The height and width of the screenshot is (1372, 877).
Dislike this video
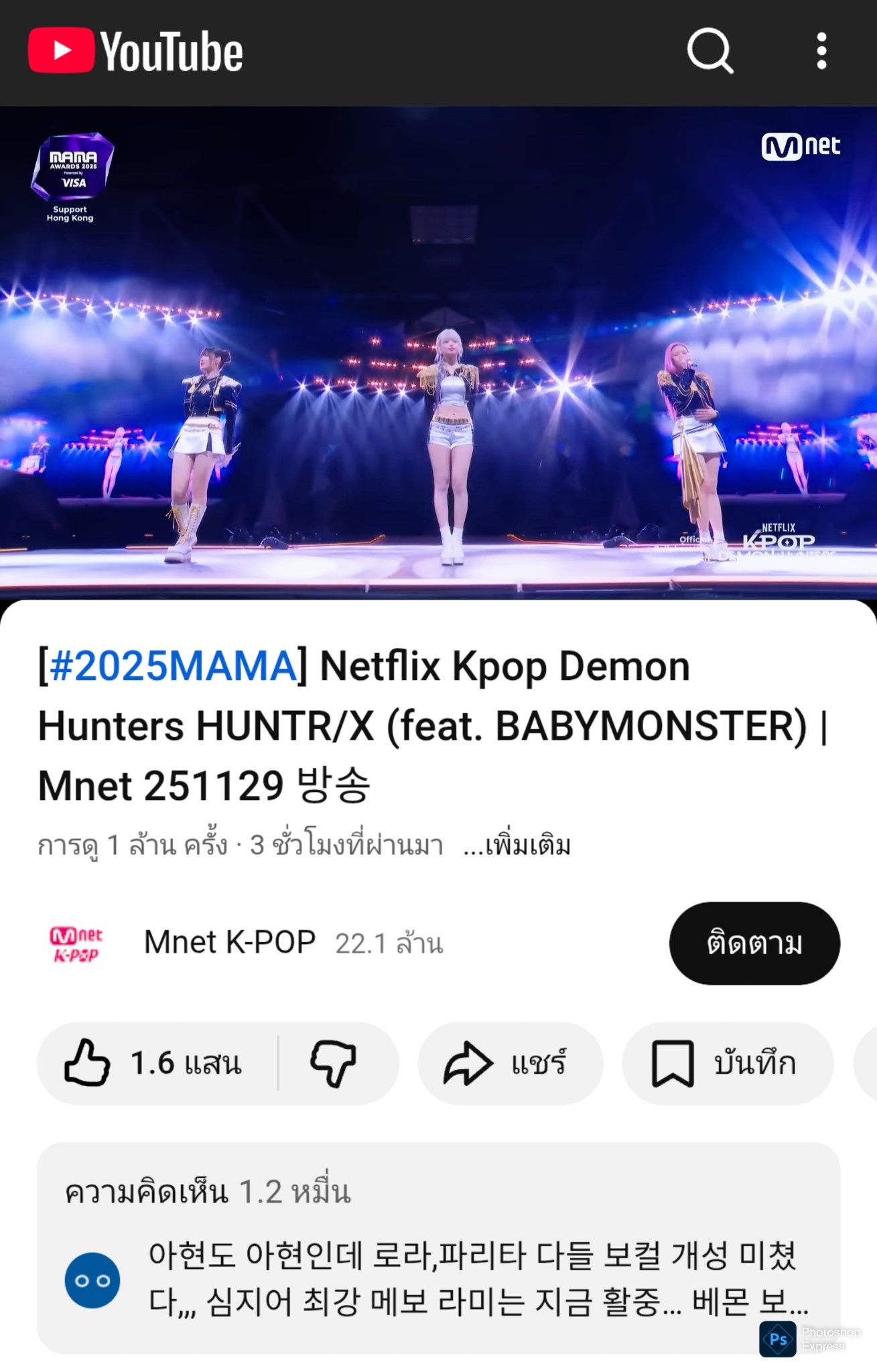click(x=334, y=1063)
